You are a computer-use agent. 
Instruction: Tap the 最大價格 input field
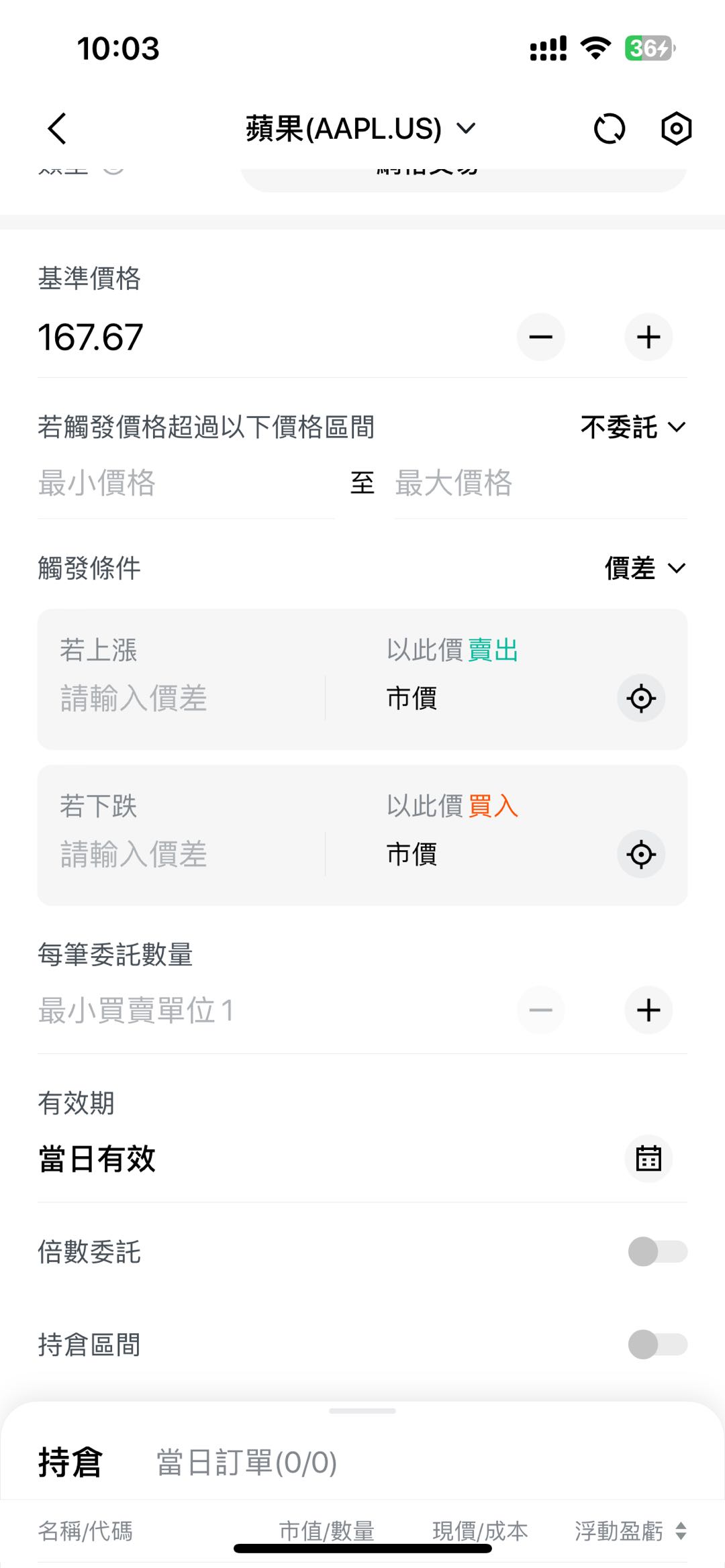pos(540,484)
